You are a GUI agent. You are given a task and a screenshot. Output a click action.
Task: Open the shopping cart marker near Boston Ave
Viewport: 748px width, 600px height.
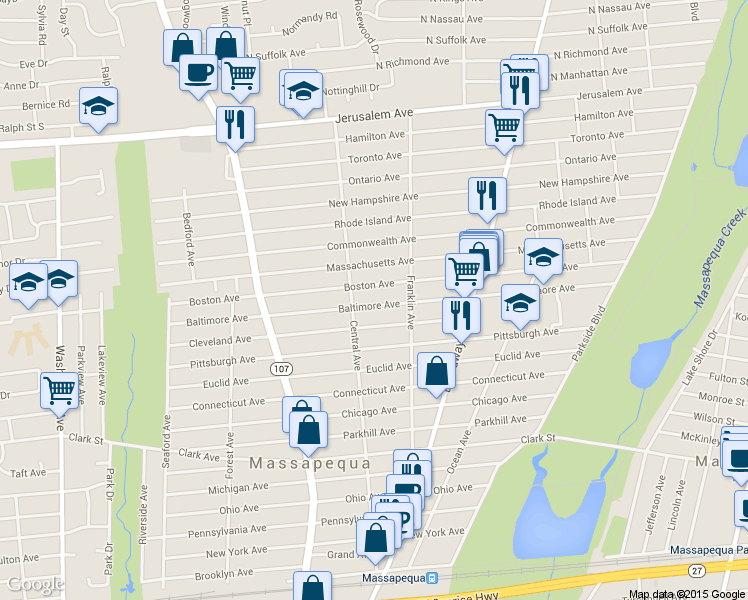pos(464,276)
